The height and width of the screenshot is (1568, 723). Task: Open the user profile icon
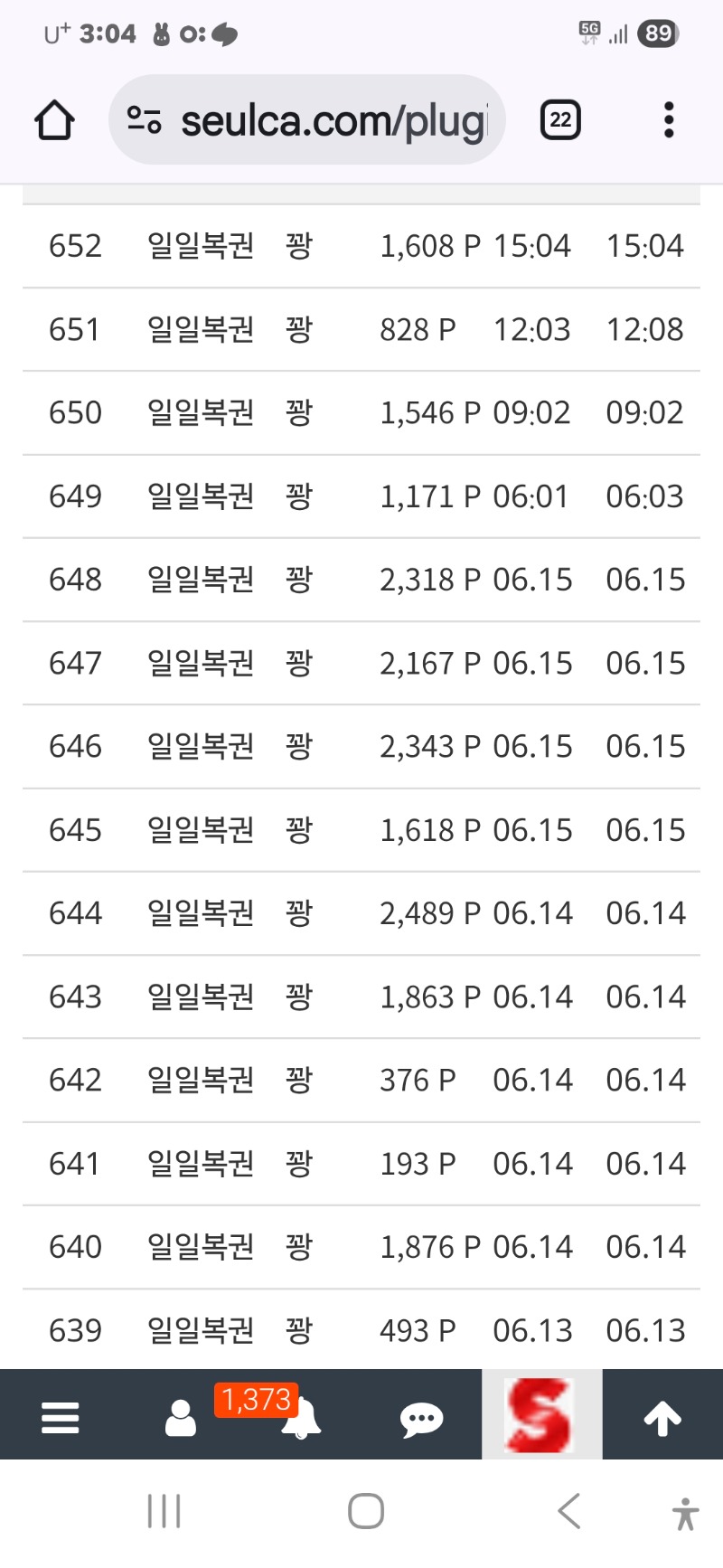(x=181, y=1417)
